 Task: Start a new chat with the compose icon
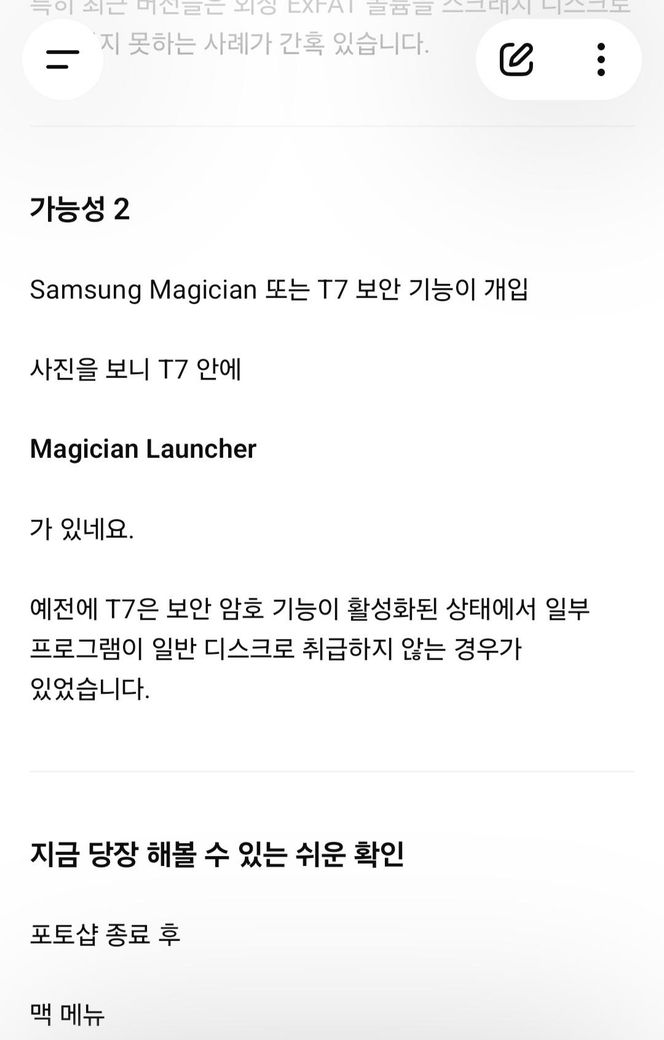click(517, 60)
